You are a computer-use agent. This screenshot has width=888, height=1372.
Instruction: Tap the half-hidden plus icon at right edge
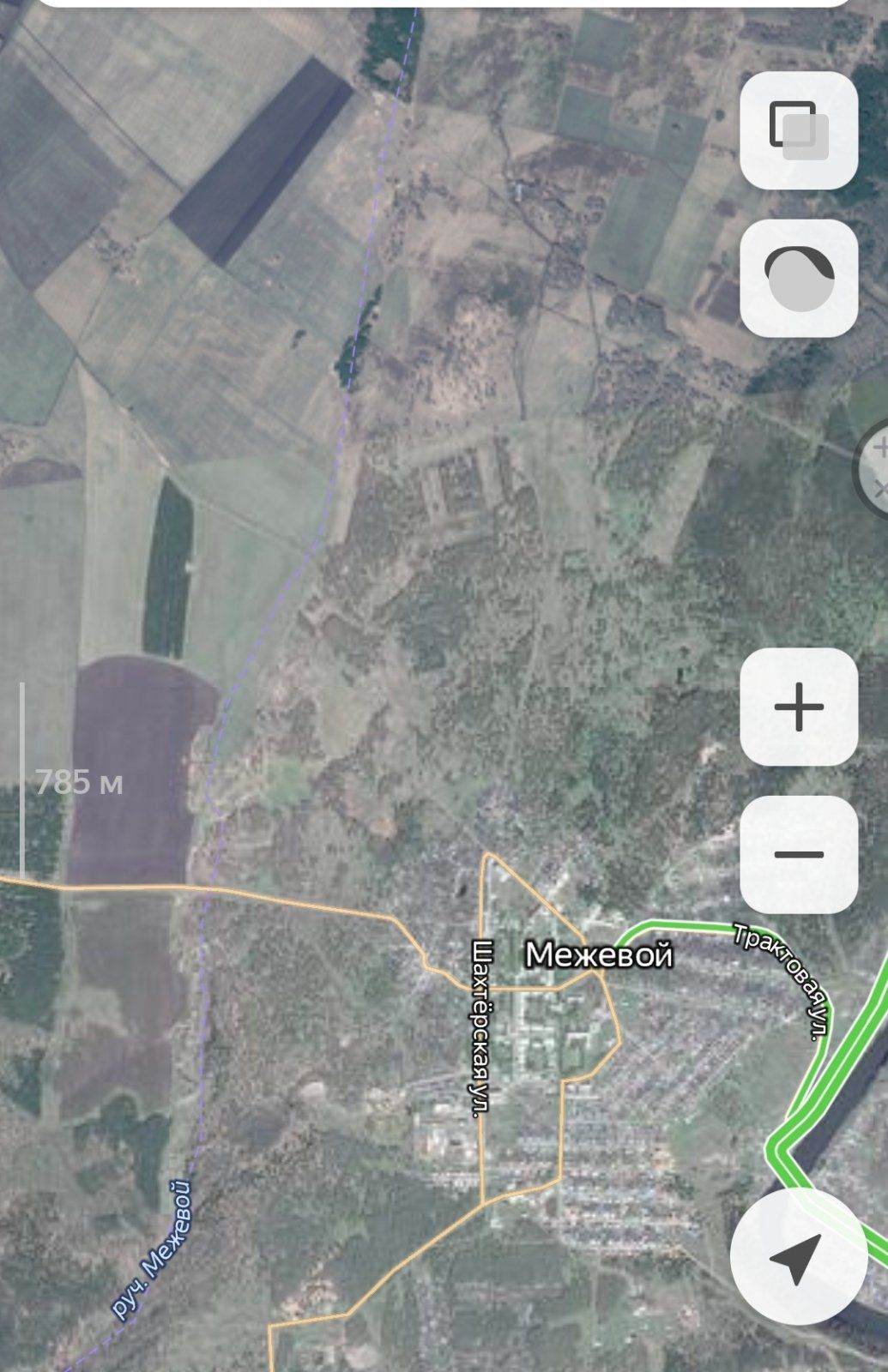(x=879, y=448)
